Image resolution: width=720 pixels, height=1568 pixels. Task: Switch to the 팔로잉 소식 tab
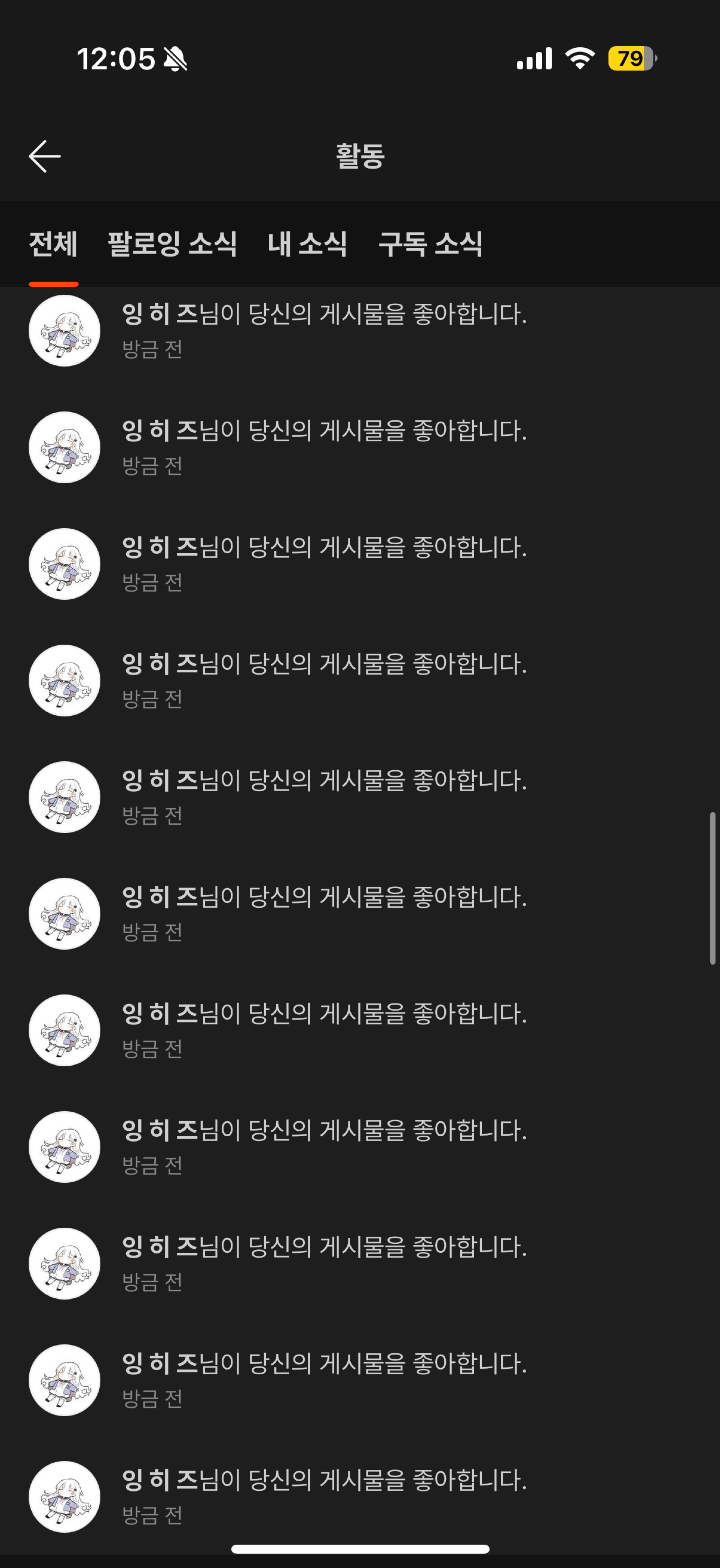pyautogui.click(x=172, y=245)
